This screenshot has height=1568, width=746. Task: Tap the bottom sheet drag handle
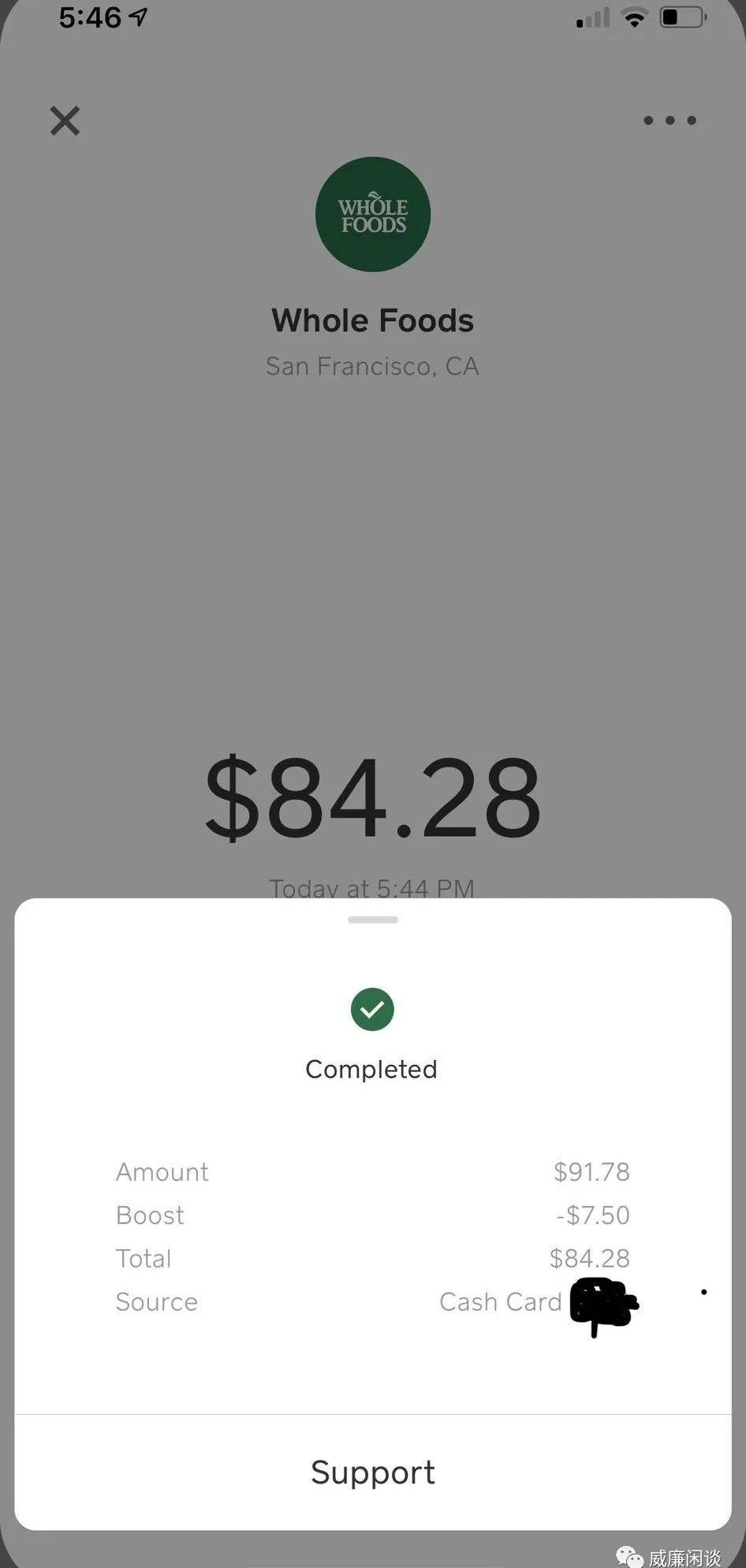tap(373, 920)
